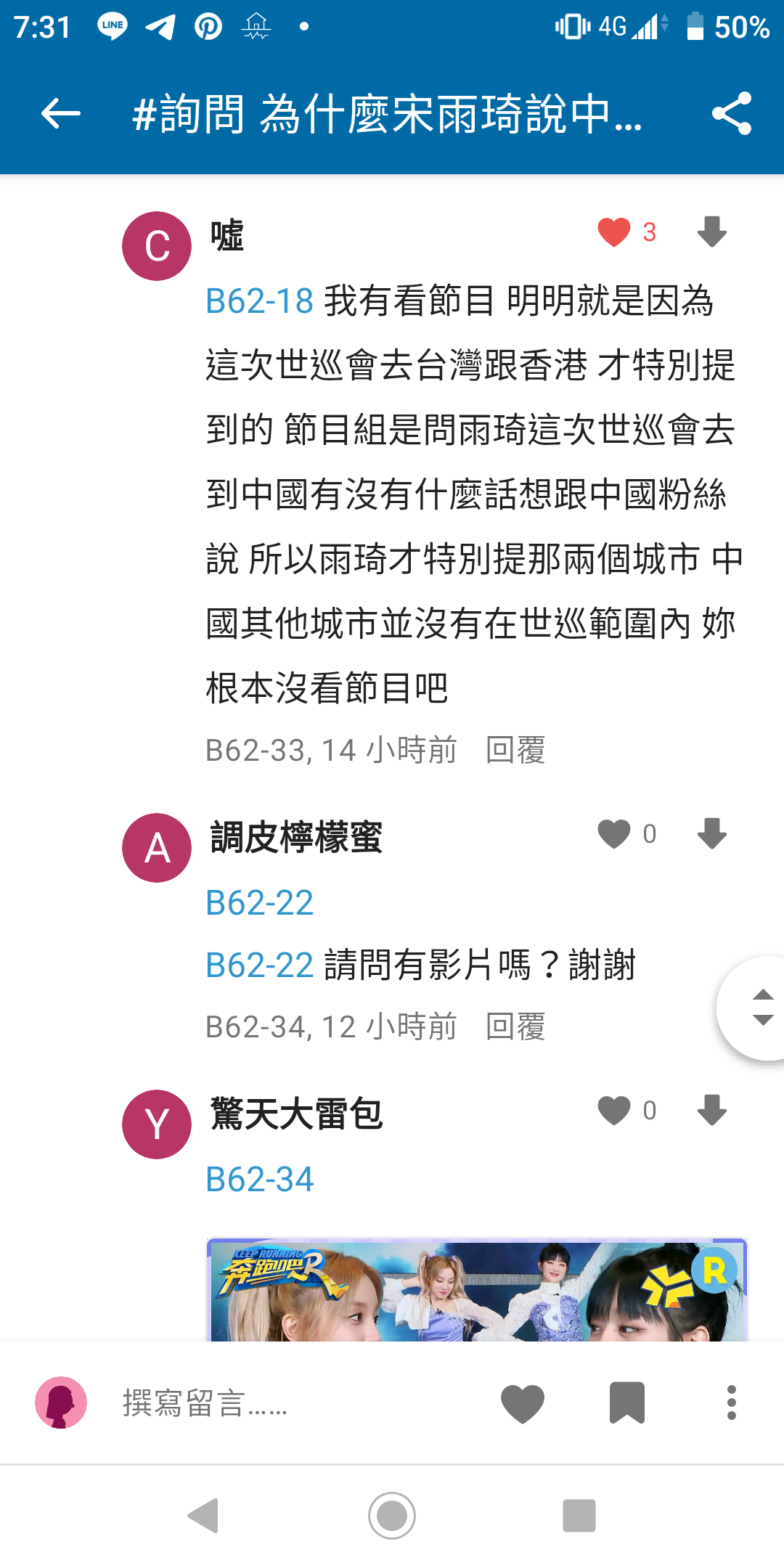
Task: Bookmark this post
Action: [627, 1403]
